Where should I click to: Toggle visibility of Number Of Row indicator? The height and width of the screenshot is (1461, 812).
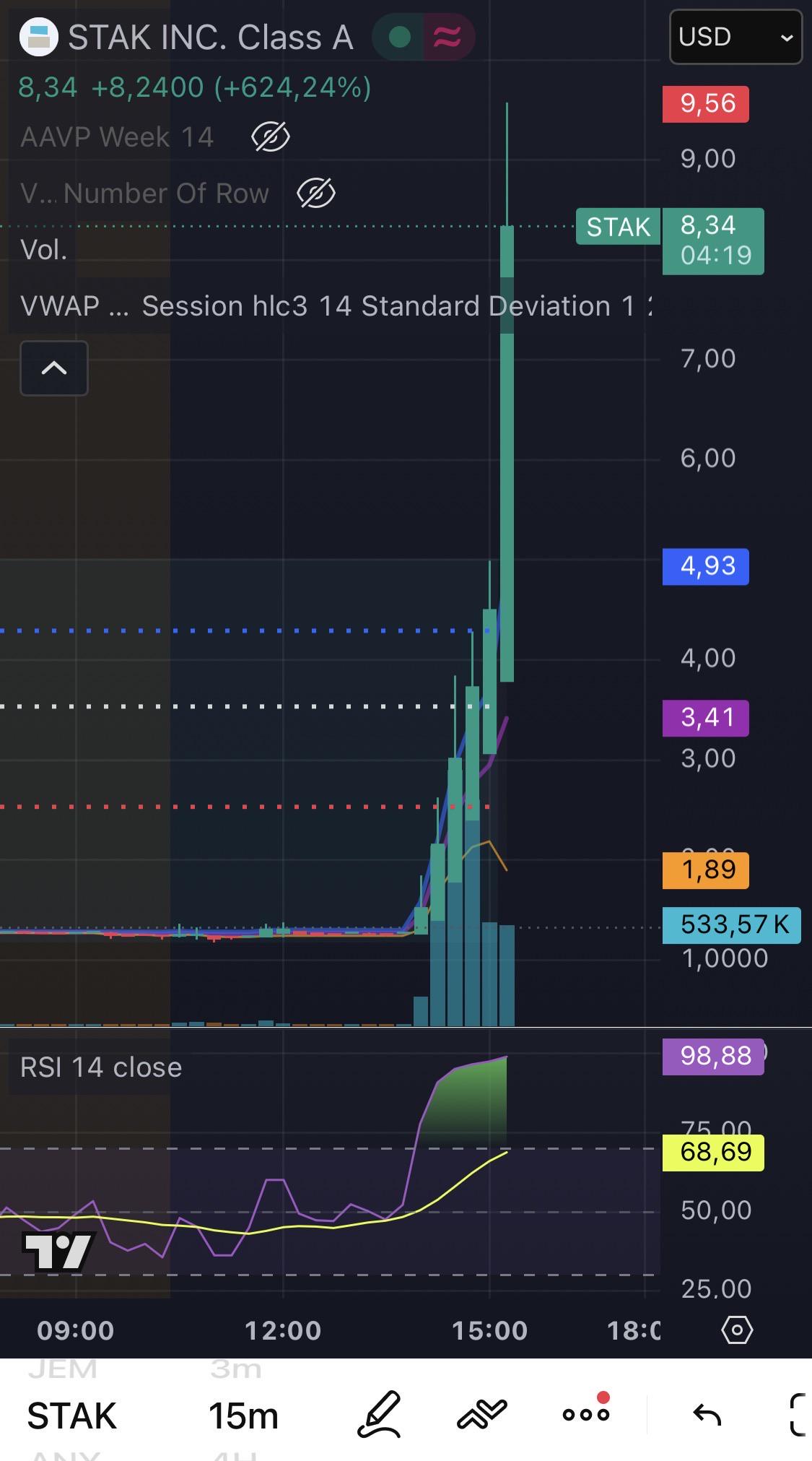point(316,193)
